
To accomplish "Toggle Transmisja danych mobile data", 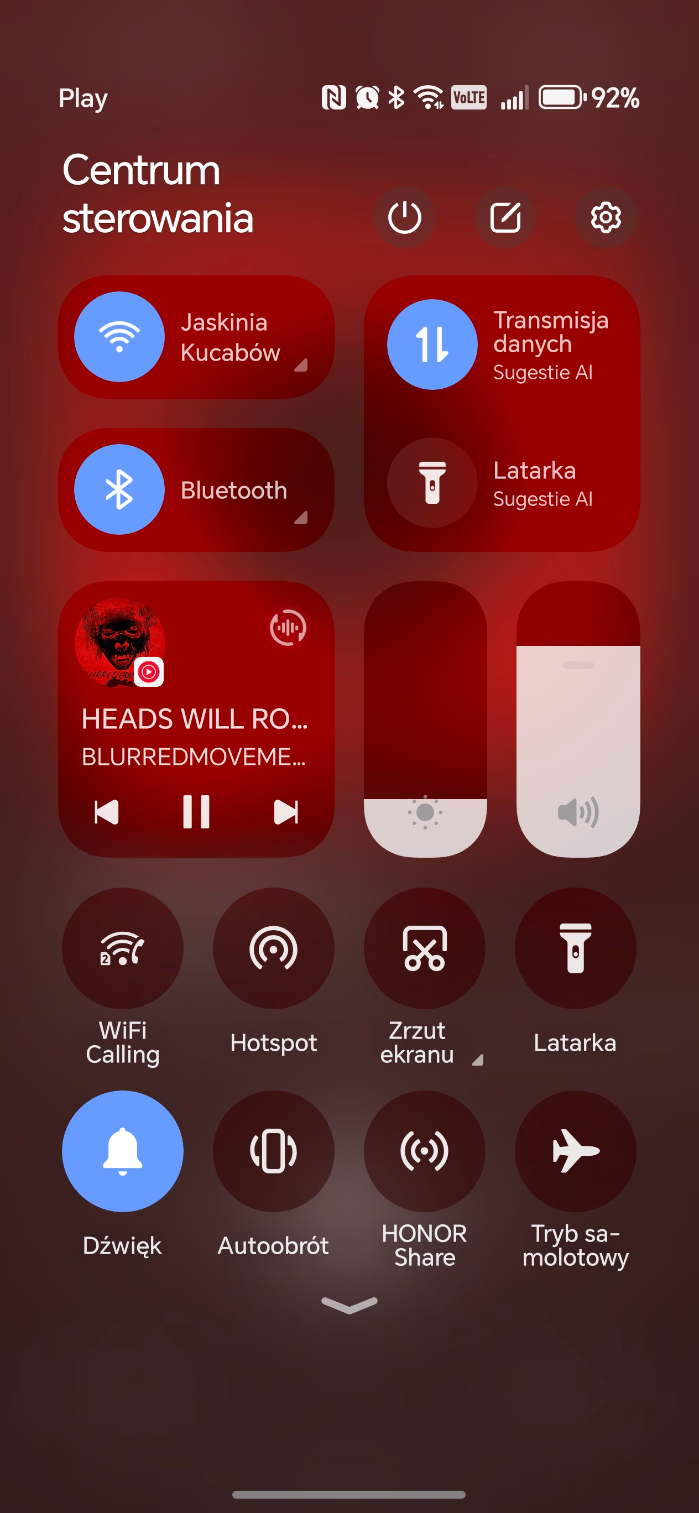I will (x=432, y=344).
